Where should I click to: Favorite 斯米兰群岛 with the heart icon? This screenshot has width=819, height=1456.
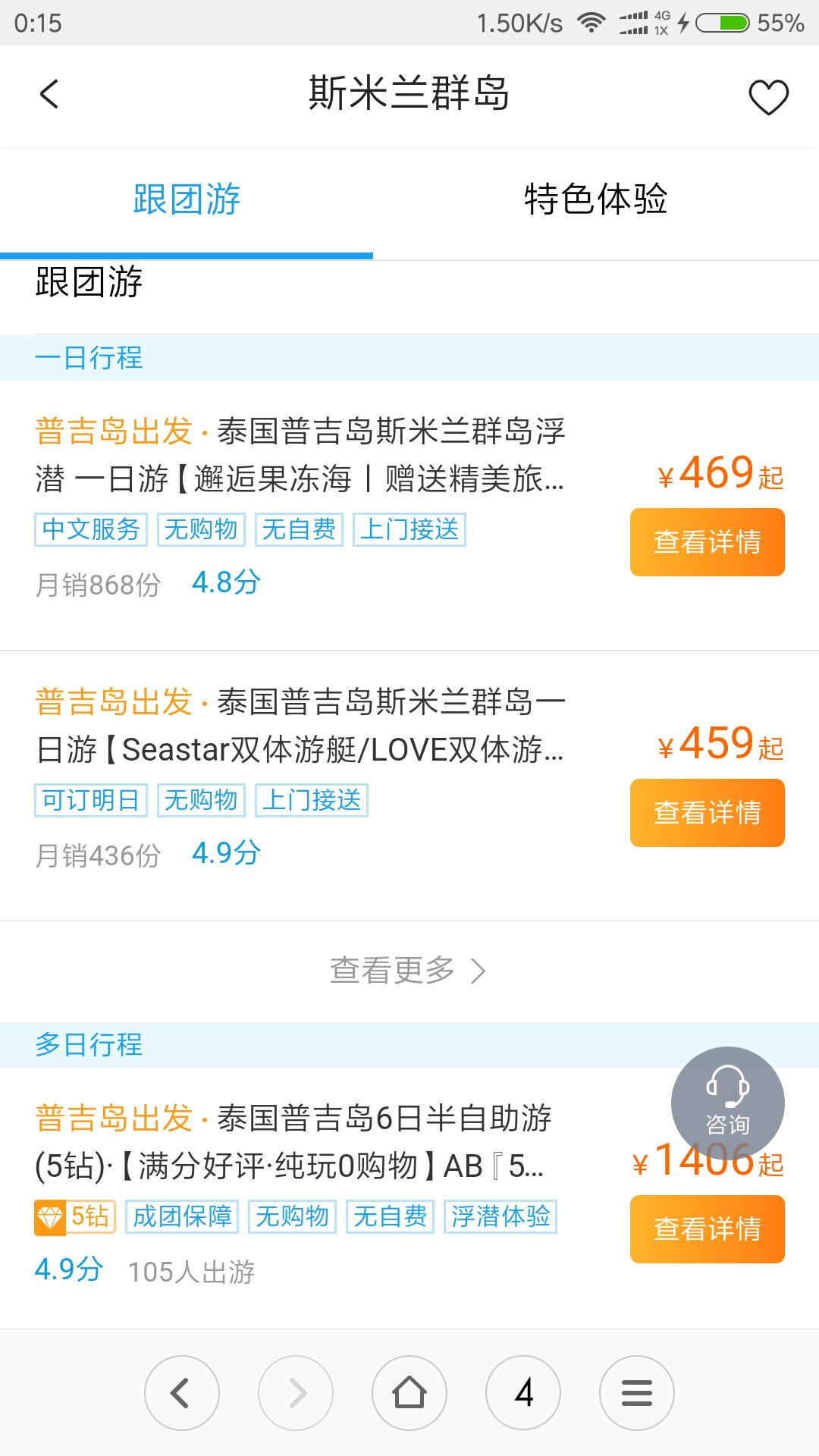[x=768, y=97]
